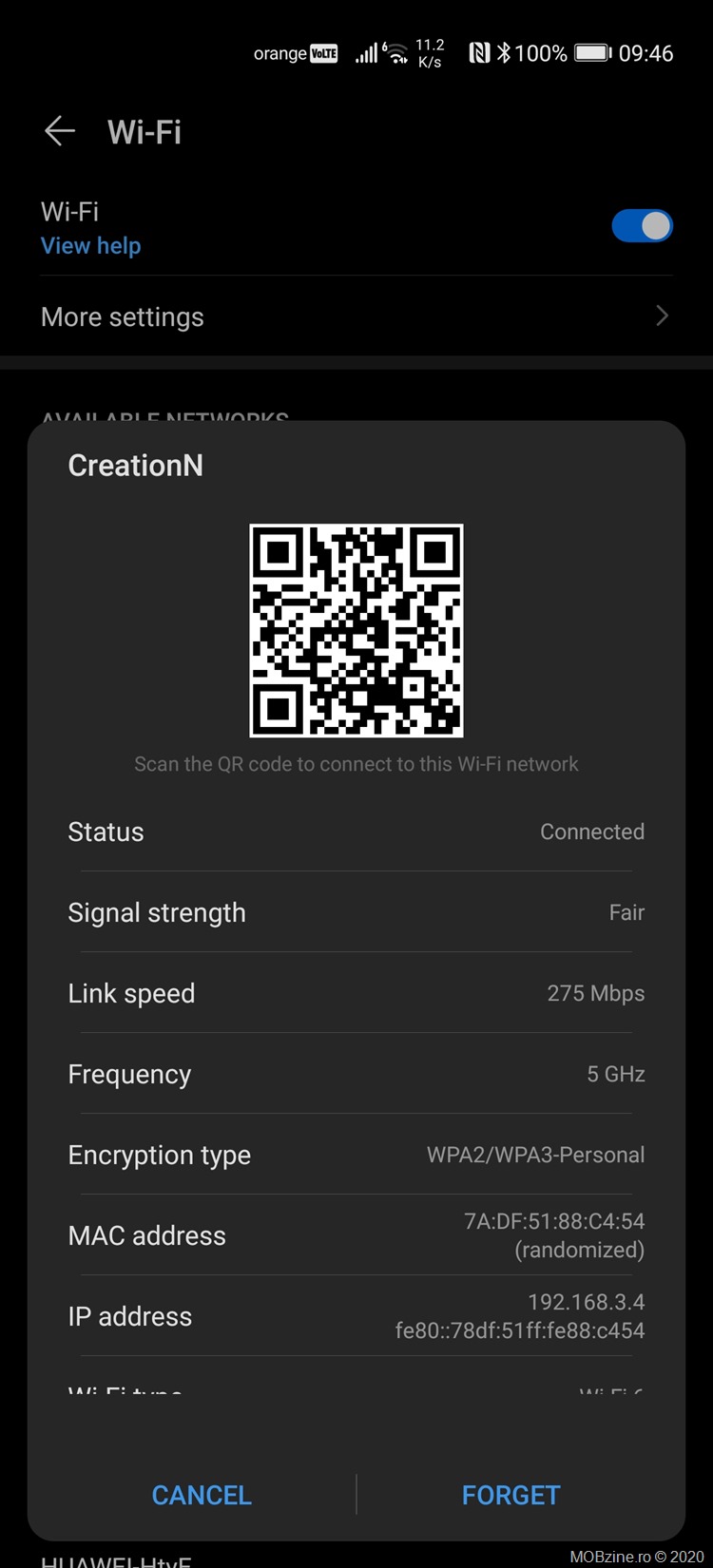Turn off the Wi-Fi switch
The height and width of the screenshot is (1568, 713).
(x=642, y=226)
